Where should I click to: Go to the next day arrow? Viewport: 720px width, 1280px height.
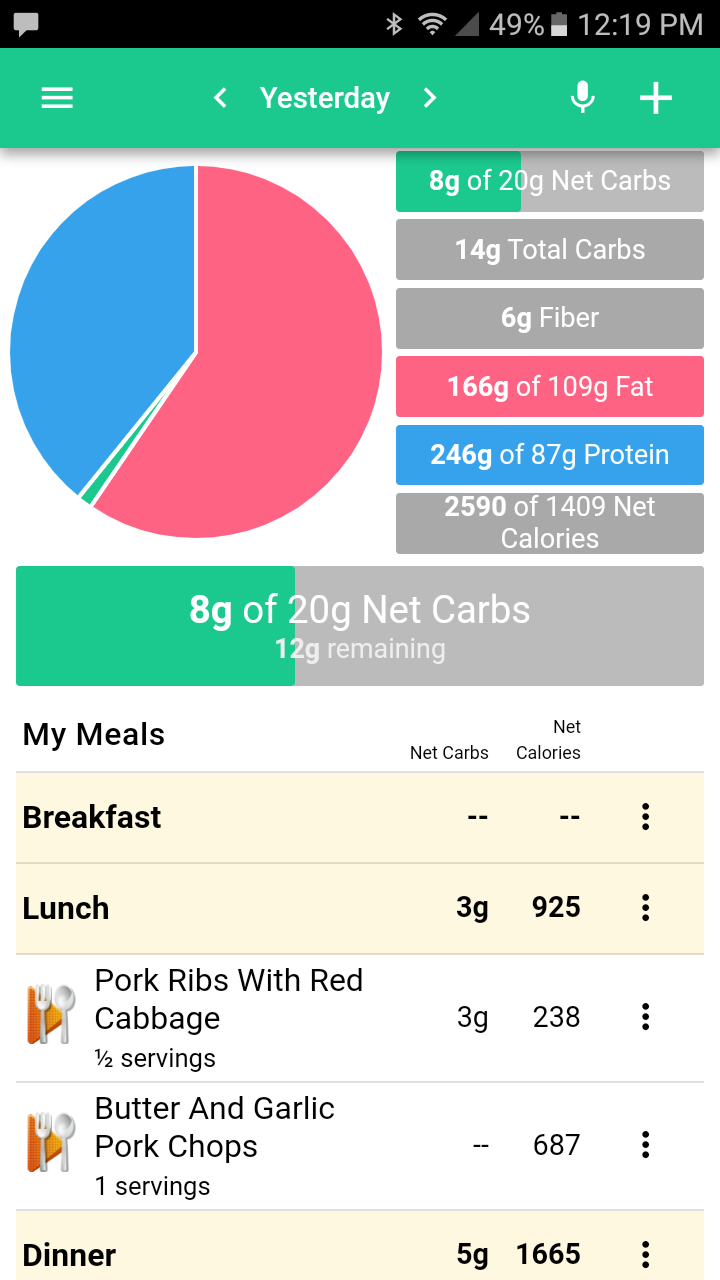[x=430, y=98]
